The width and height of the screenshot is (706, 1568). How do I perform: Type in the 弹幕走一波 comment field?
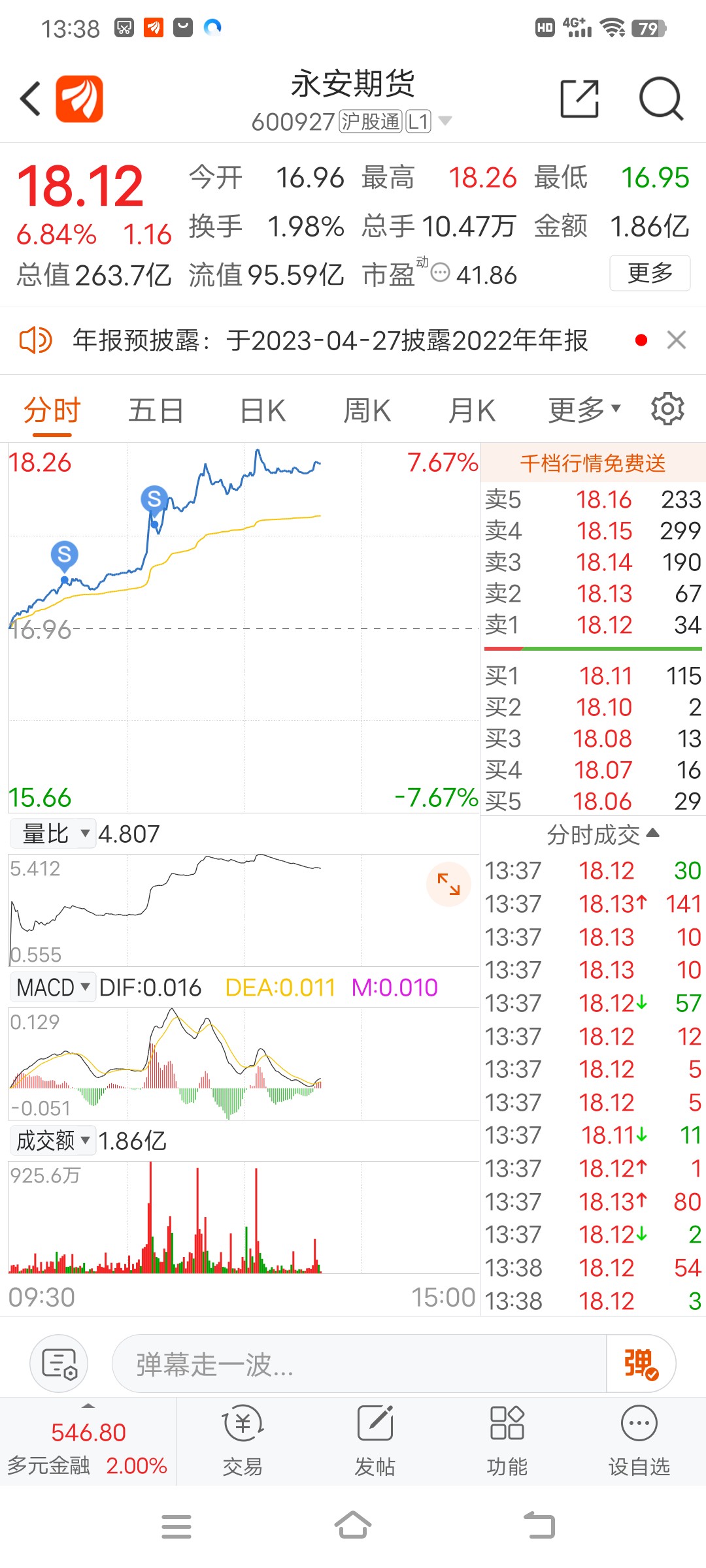click(360, 1364)
